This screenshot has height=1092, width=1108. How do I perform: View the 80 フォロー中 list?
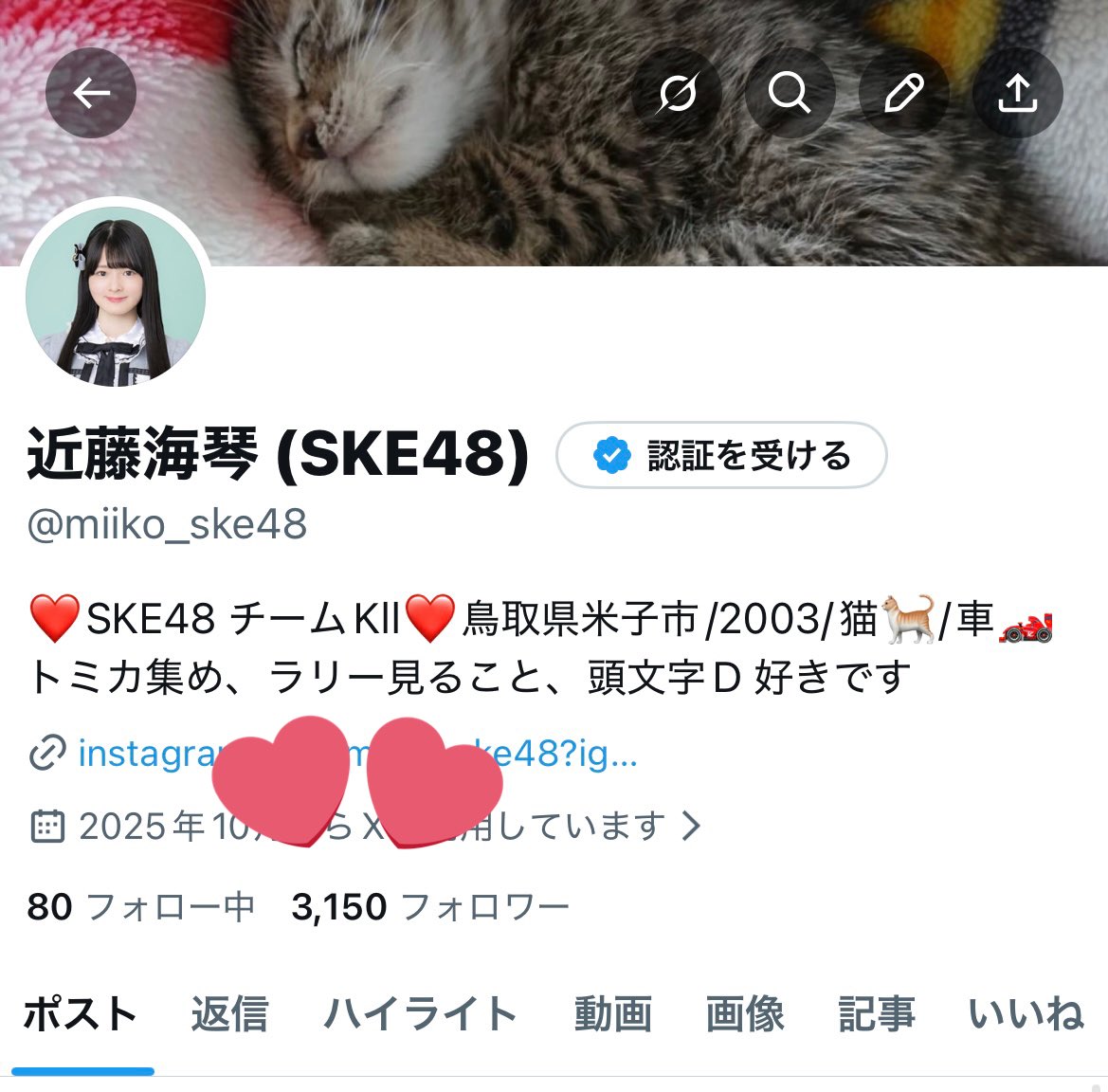pos(140,907)
